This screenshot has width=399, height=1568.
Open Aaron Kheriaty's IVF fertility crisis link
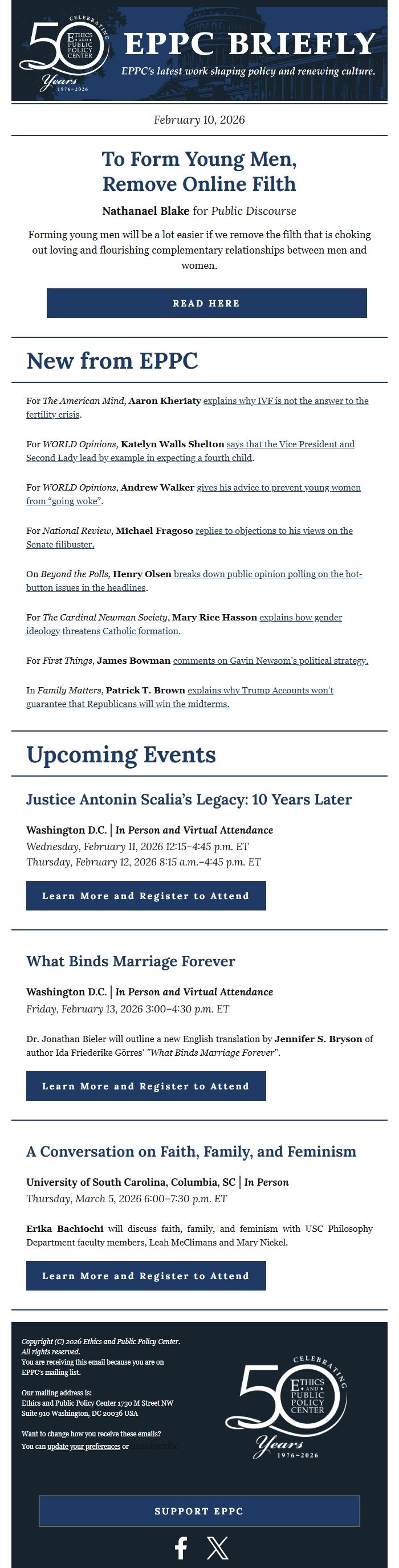[285, 401]
